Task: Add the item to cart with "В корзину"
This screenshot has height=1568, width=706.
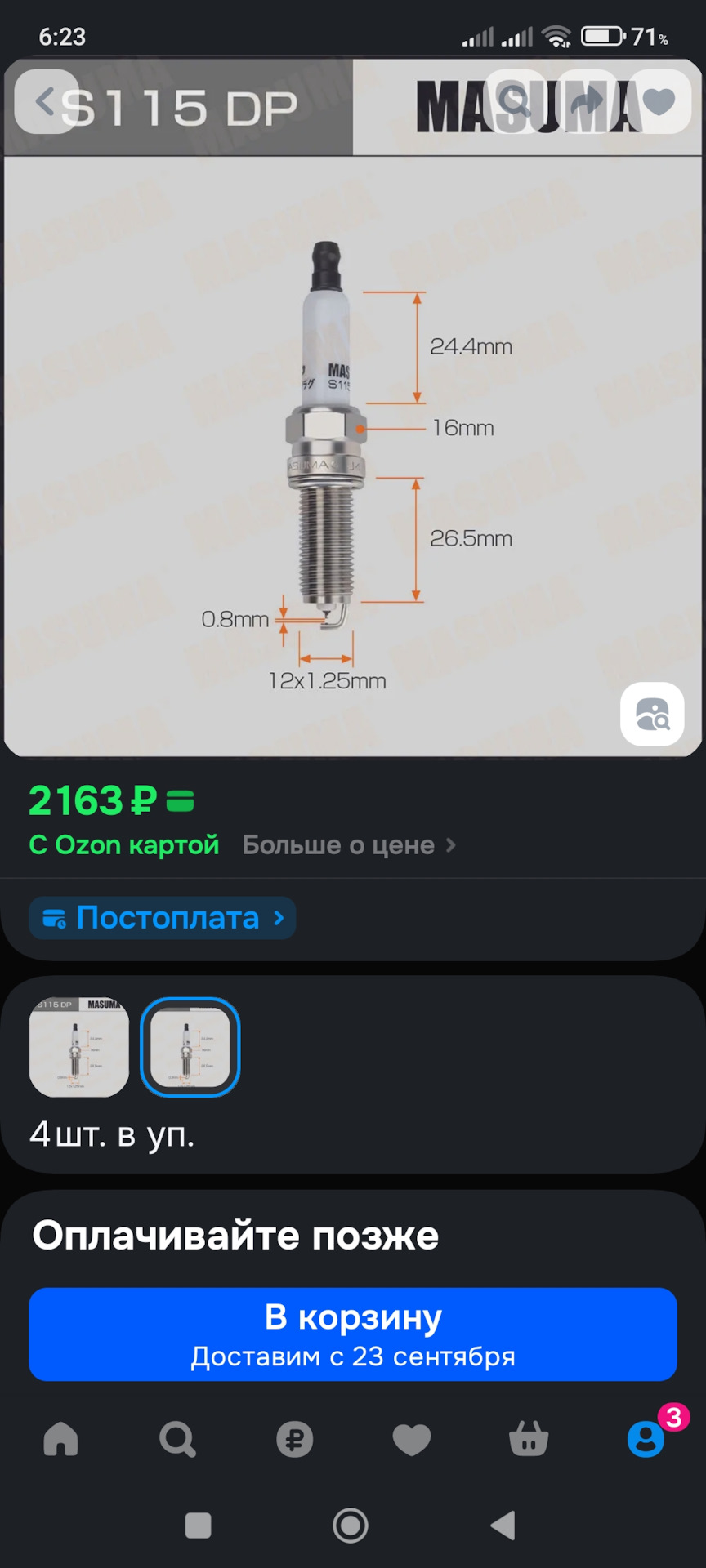Action: (x=353, y=1334)
